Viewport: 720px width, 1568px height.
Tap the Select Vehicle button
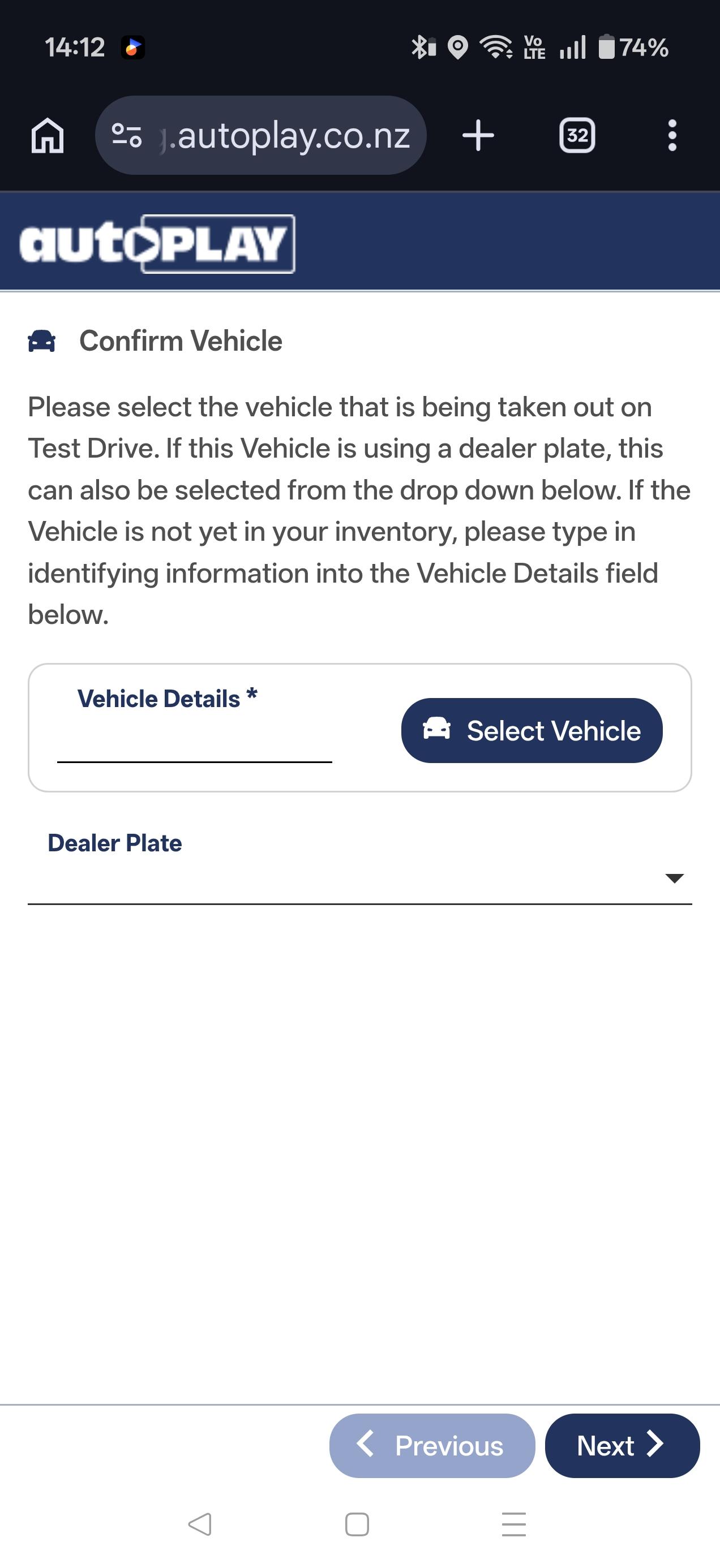coord(531,730)
